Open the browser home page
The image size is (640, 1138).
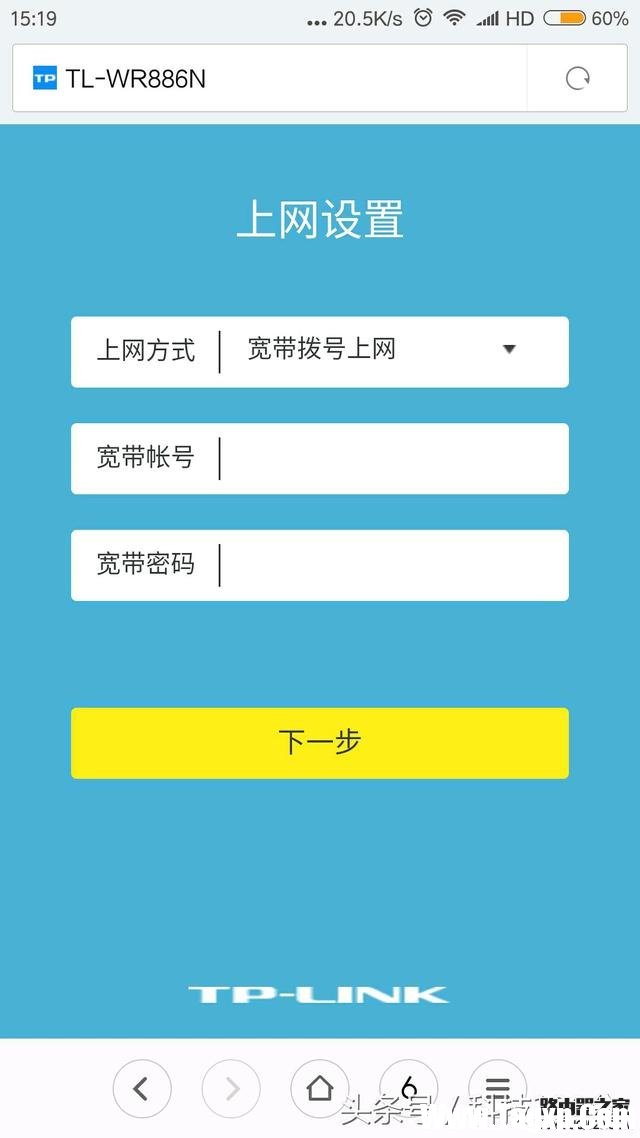click(319, 1088)
